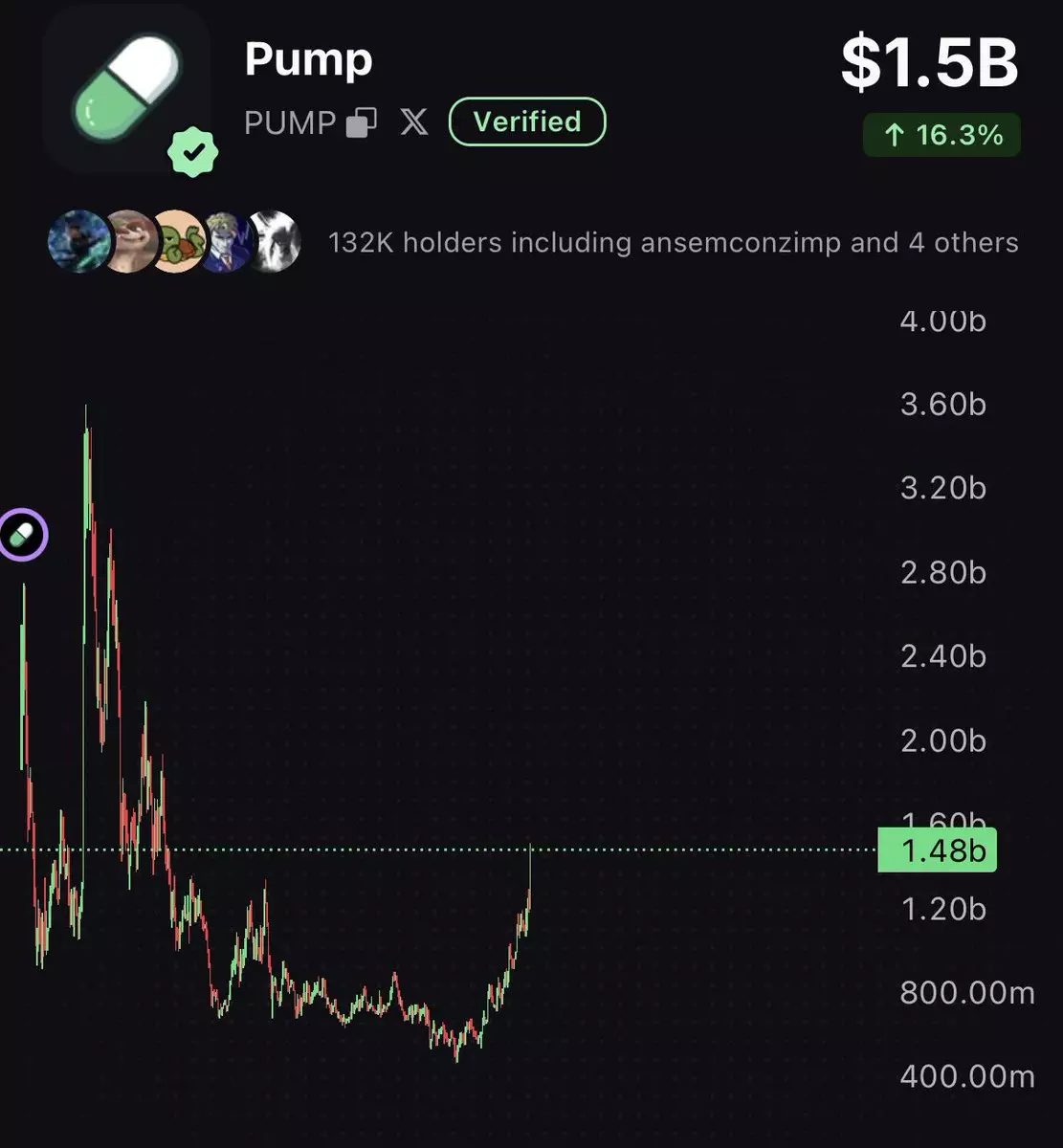Image resolution: width=1063 pixels, height=1148 pixels.
Task: Tap the pill marker on the chart
Action: pos(22,536)
